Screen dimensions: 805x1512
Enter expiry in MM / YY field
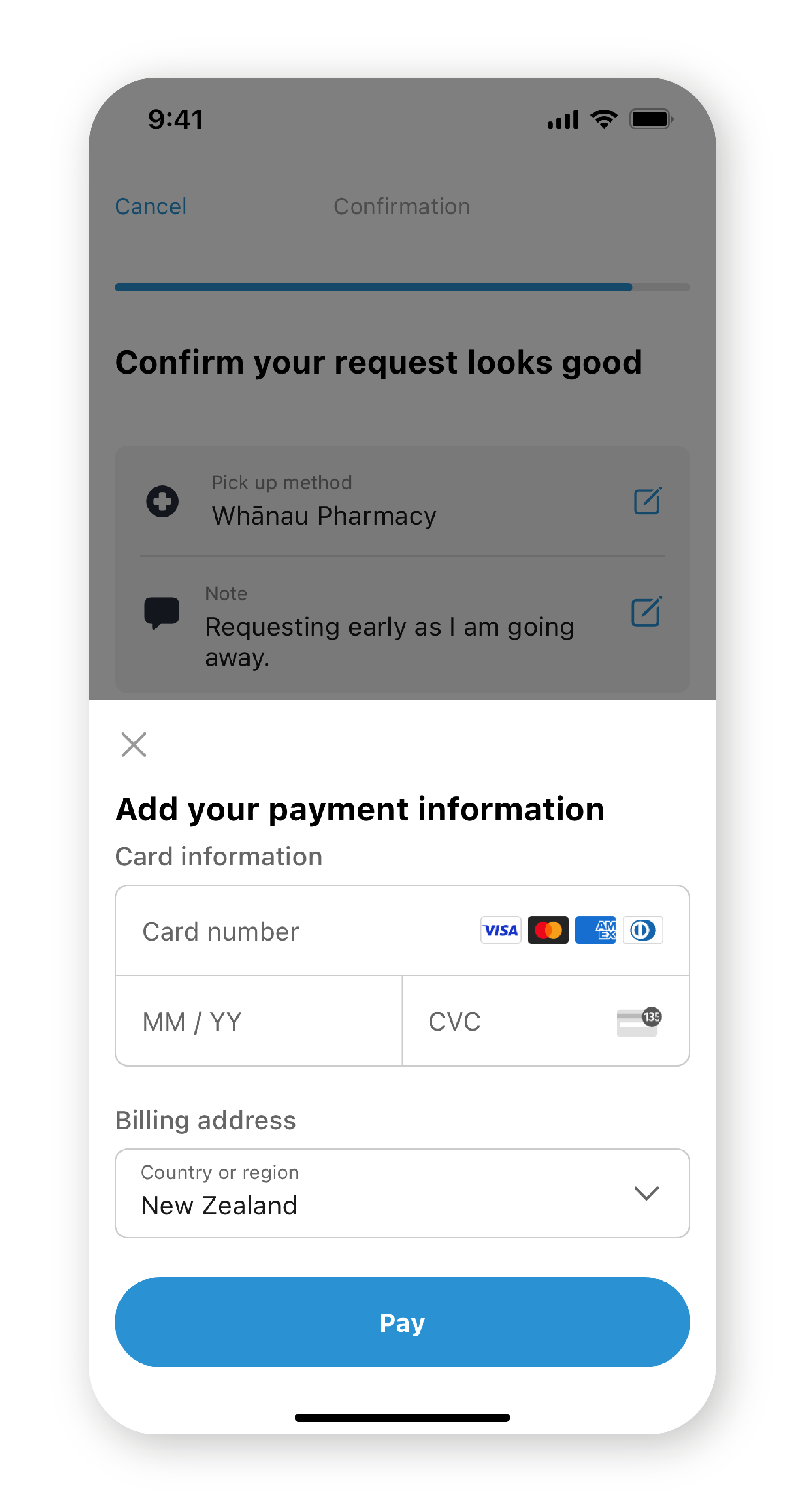click(259, 1021)
